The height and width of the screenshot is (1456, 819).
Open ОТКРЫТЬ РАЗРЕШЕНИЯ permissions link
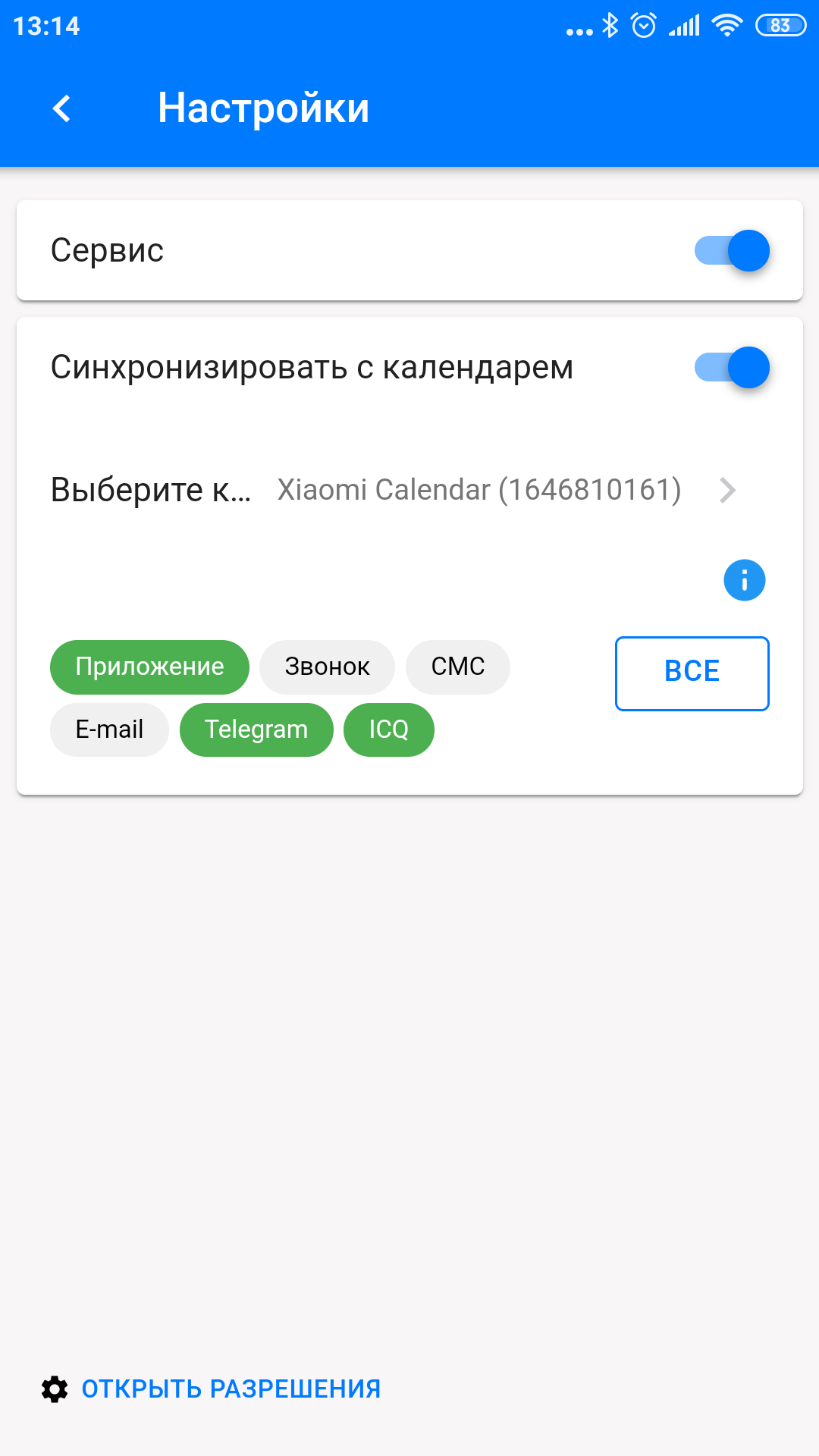(212, 1389)
